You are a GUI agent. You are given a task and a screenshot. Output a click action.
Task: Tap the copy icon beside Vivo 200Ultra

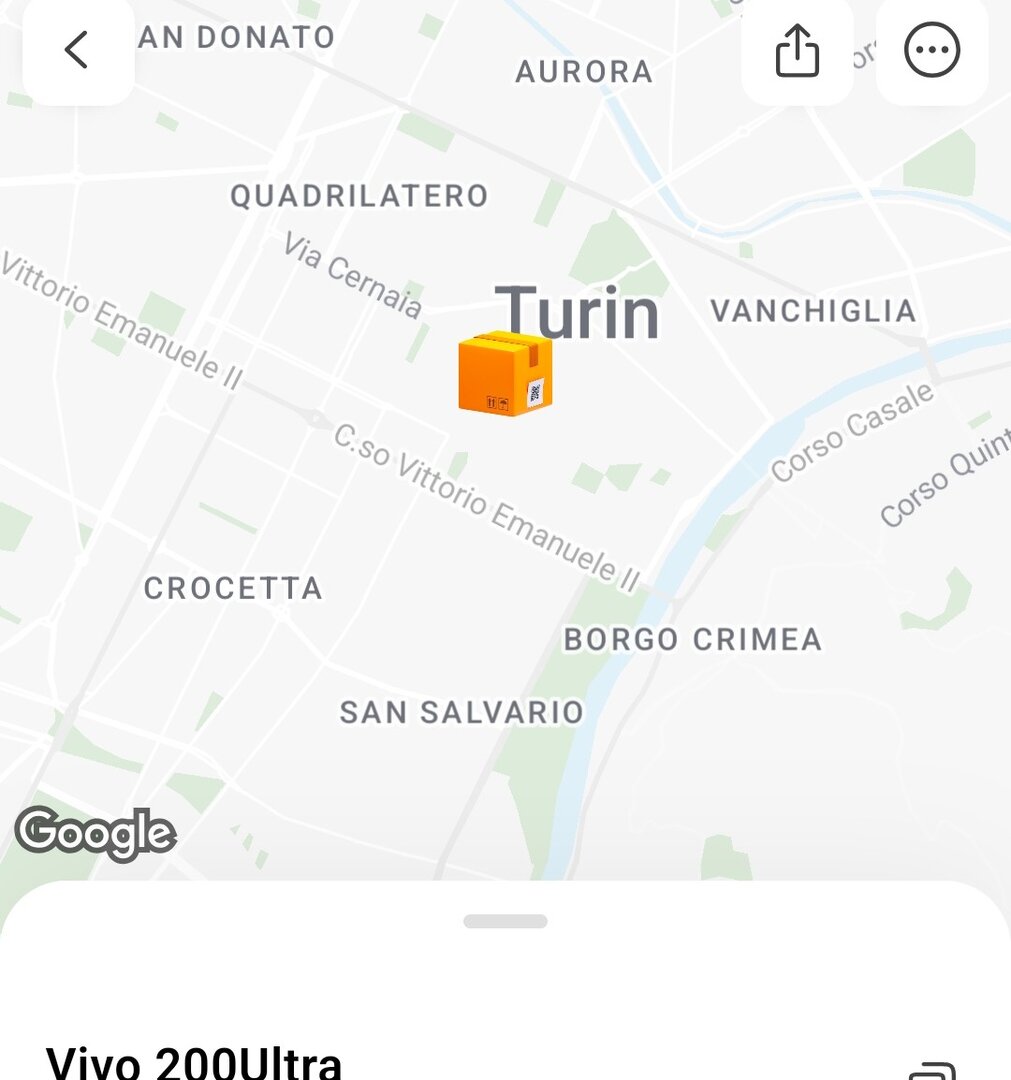click(931, 1070)
